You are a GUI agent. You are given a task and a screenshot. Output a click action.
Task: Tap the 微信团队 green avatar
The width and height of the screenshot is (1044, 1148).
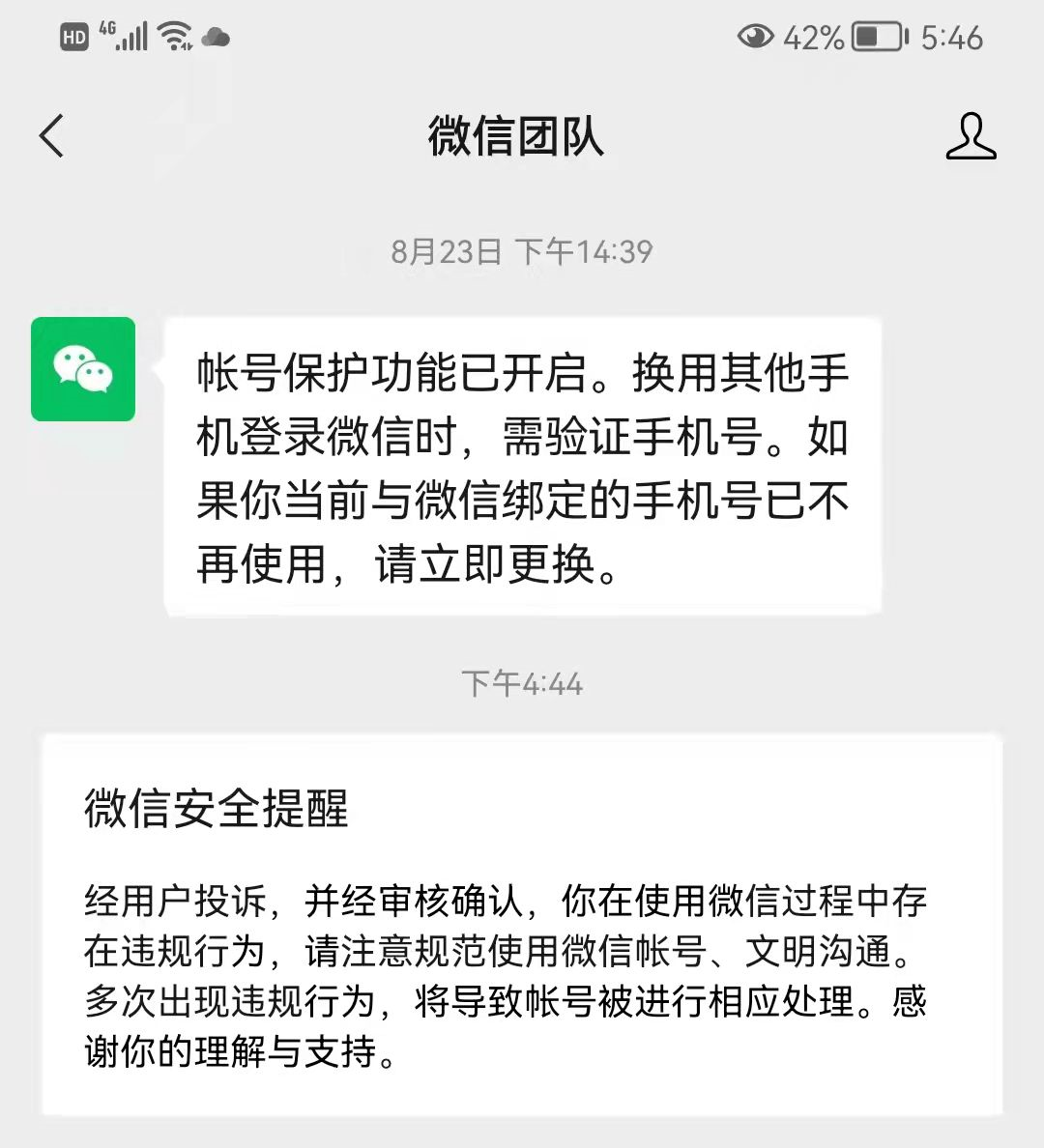83,369
